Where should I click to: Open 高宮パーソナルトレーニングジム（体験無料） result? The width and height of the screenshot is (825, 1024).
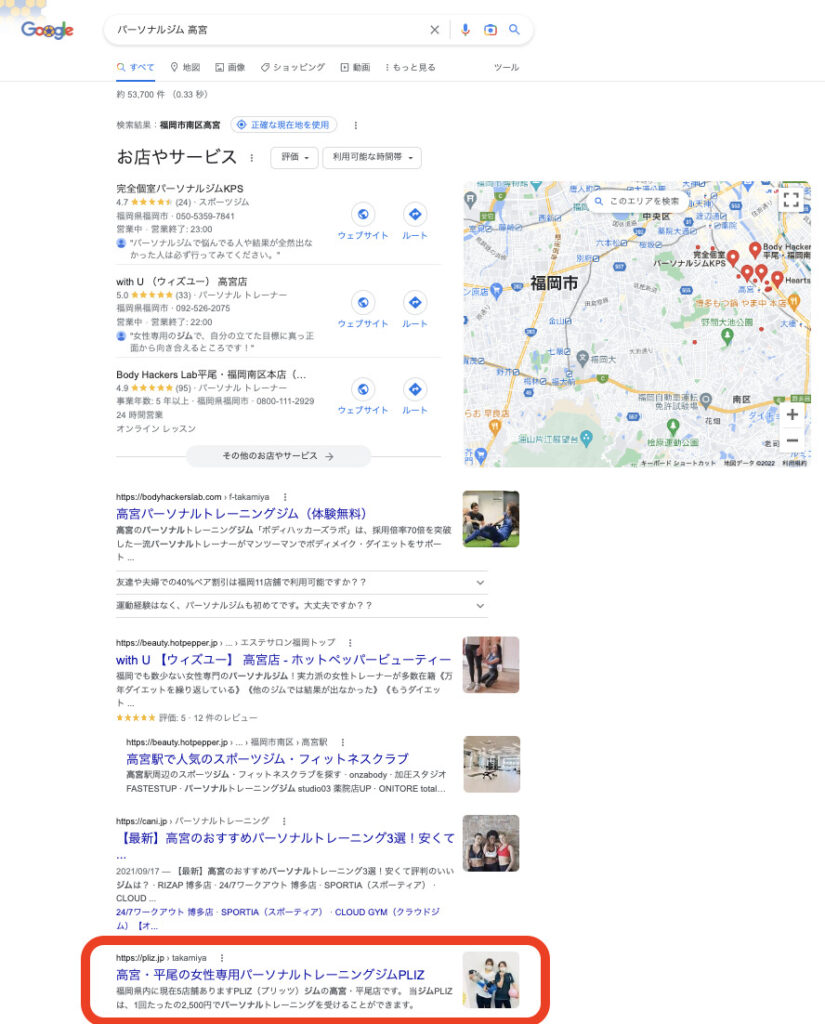259,514
